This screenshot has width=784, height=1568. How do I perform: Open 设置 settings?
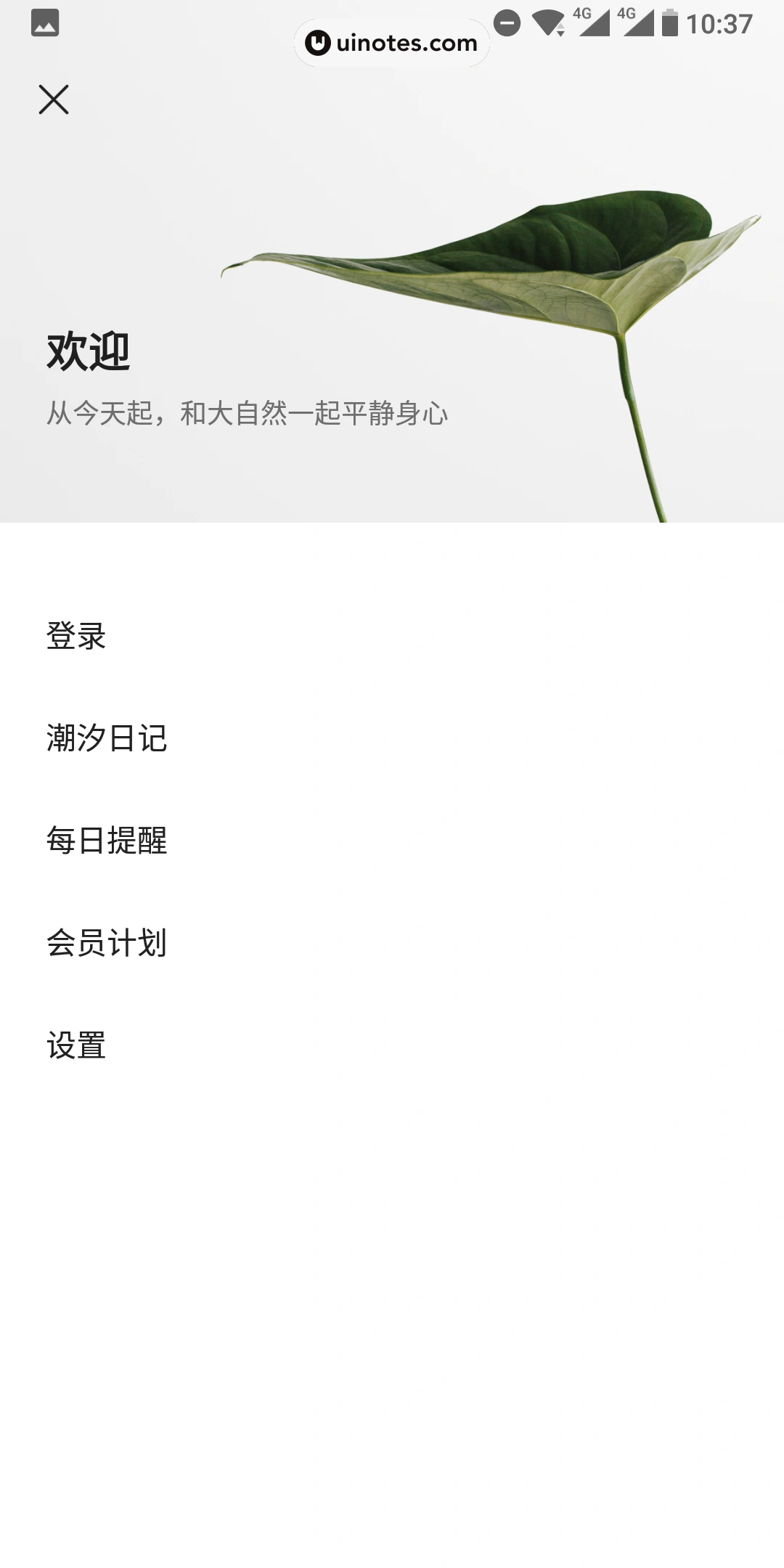tap(77, 1045)
